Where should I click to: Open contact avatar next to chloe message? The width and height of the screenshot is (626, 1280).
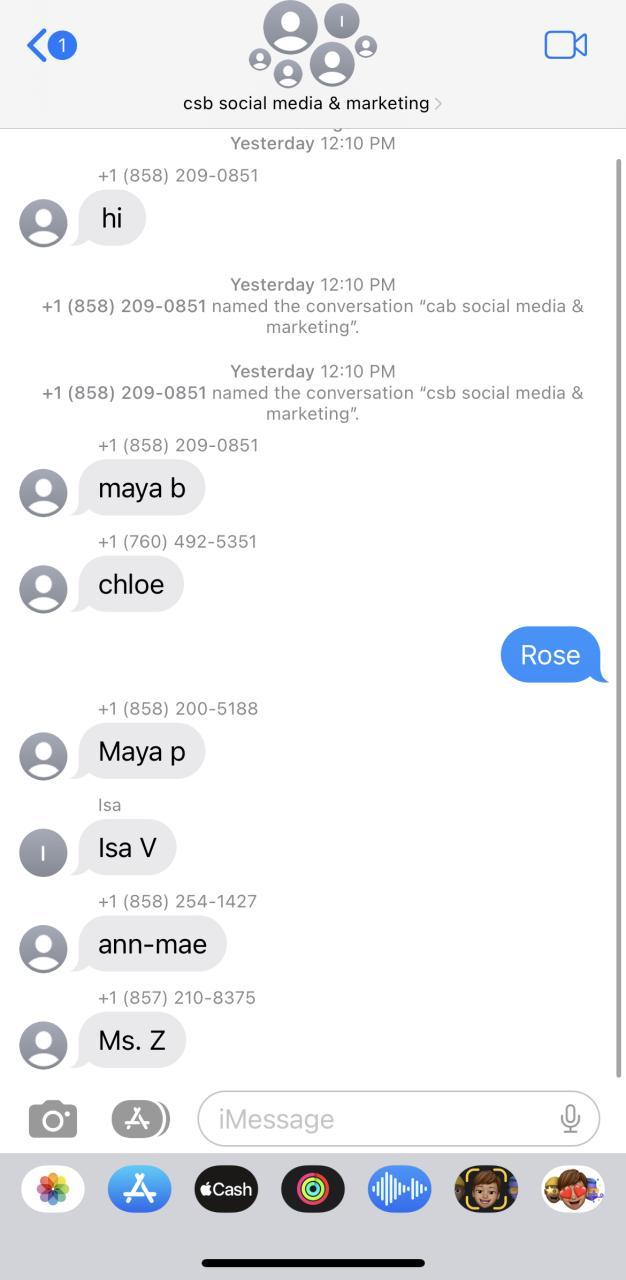pos(43,589)
